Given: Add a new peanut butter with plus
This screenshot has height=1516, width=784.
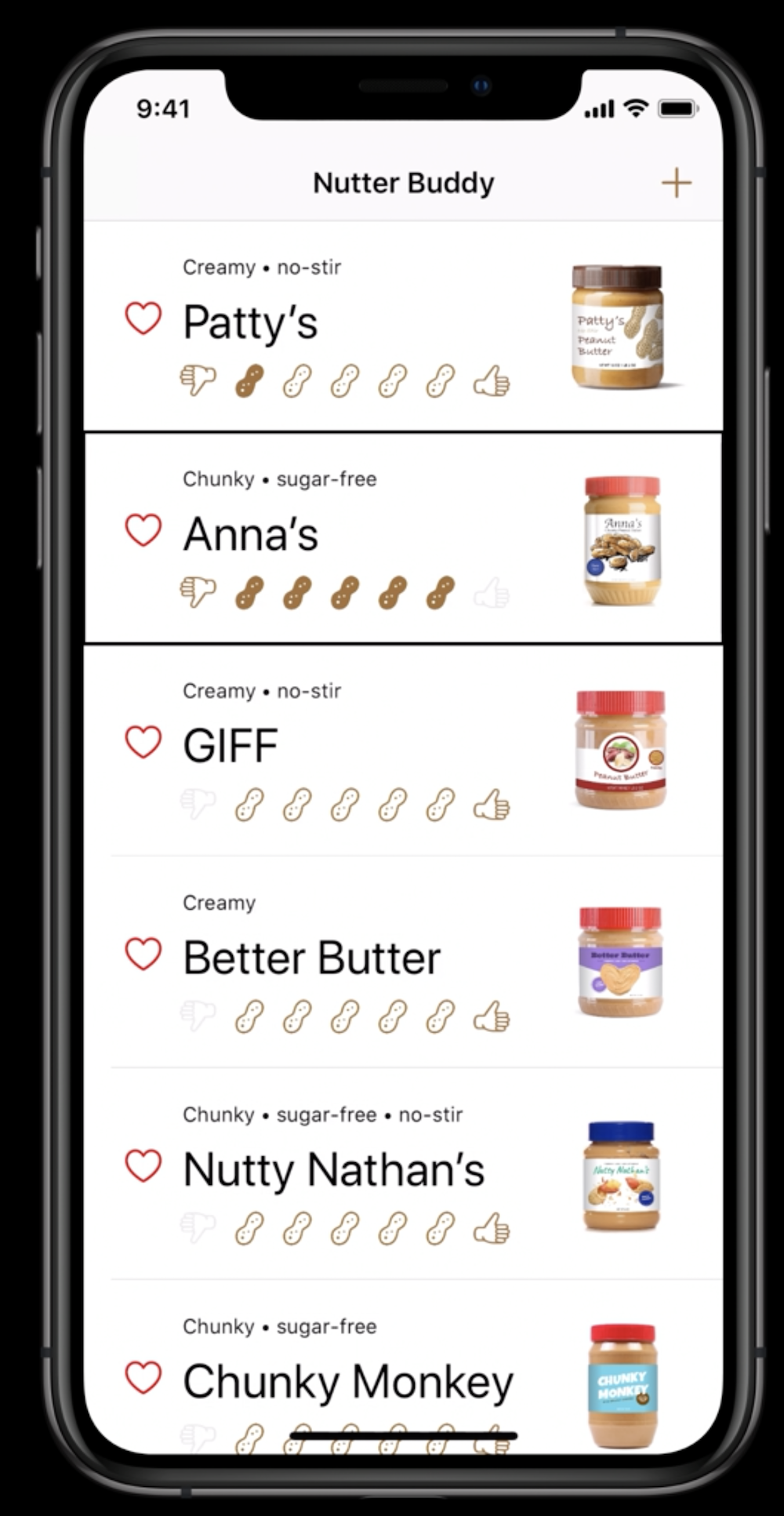Looking at the screenshot, I should pos(676,184).
